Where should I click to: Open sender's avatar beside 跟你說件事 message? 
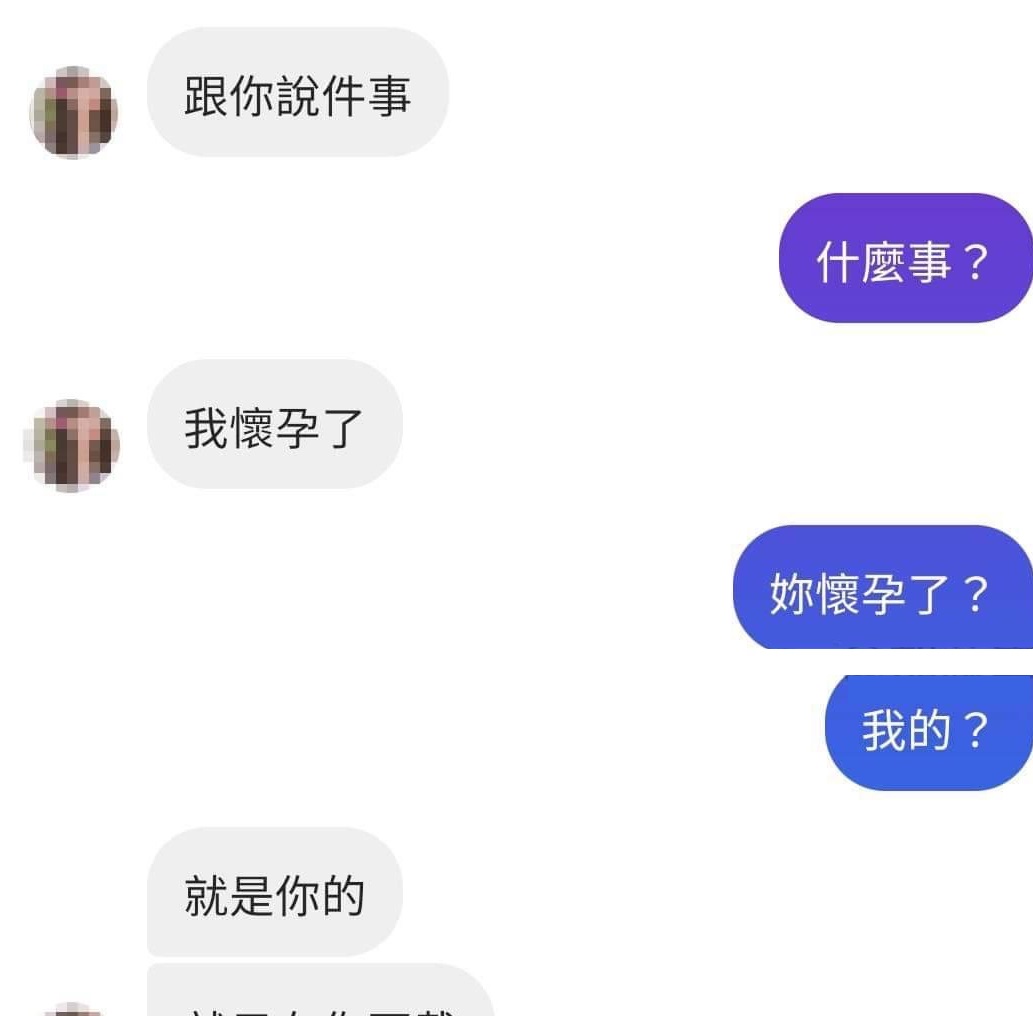tap(74, 112)
